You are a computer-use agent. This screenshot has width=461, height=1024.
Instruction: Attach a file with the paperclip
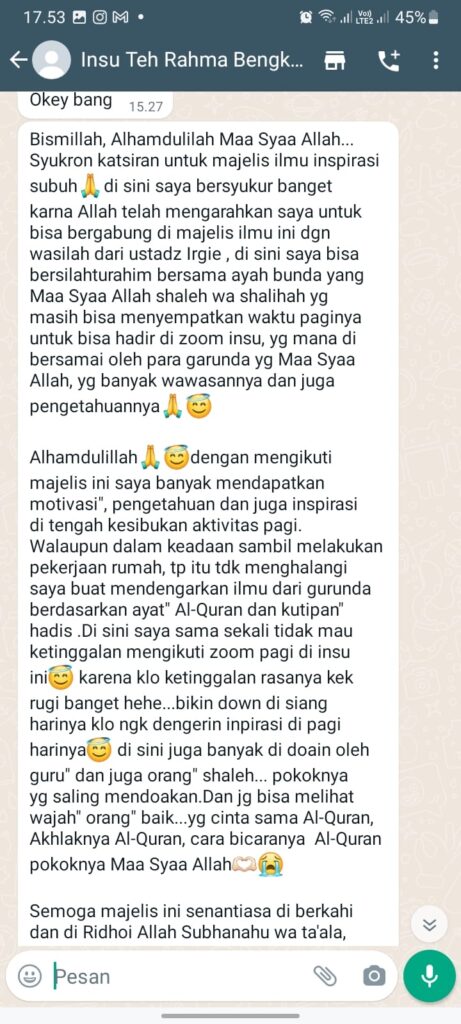(x=325, y=976)
